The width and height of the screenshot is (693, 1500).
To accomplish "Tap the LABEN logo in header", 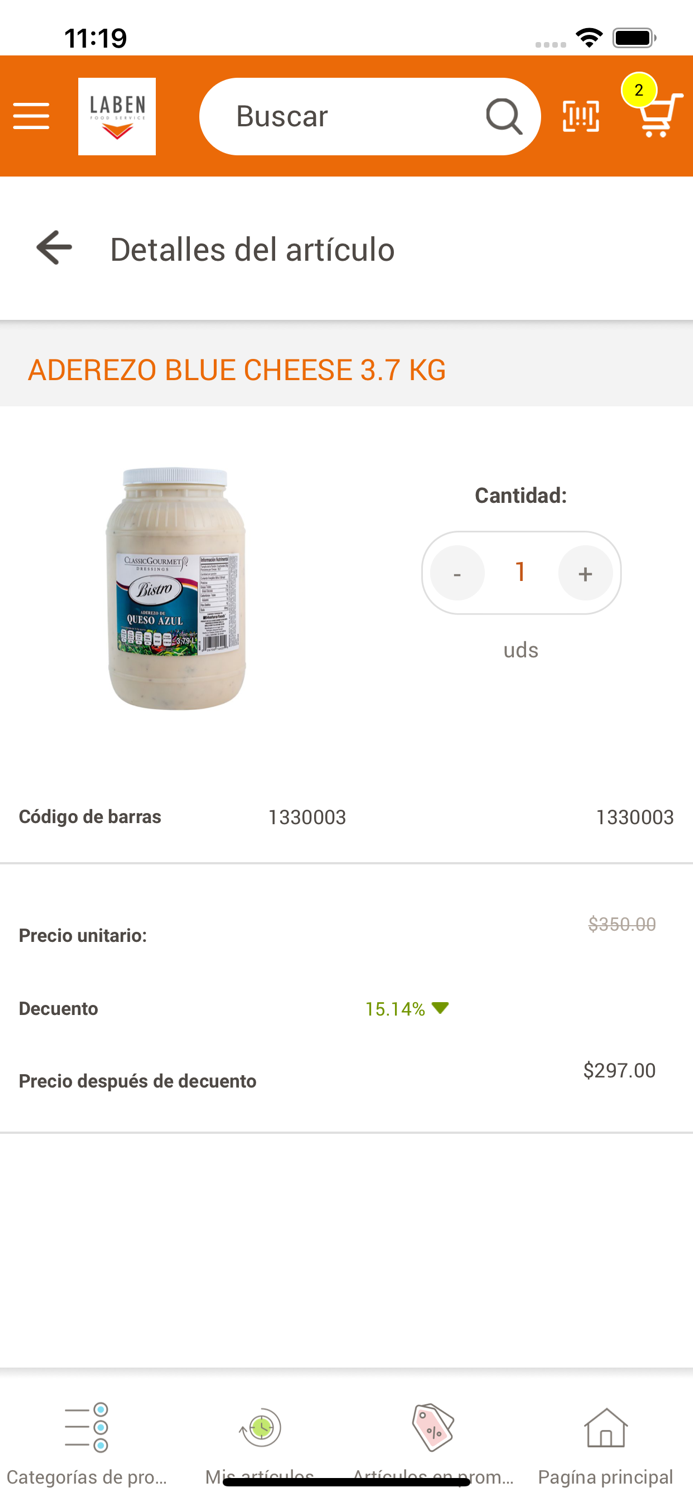I will click(117, 116).
